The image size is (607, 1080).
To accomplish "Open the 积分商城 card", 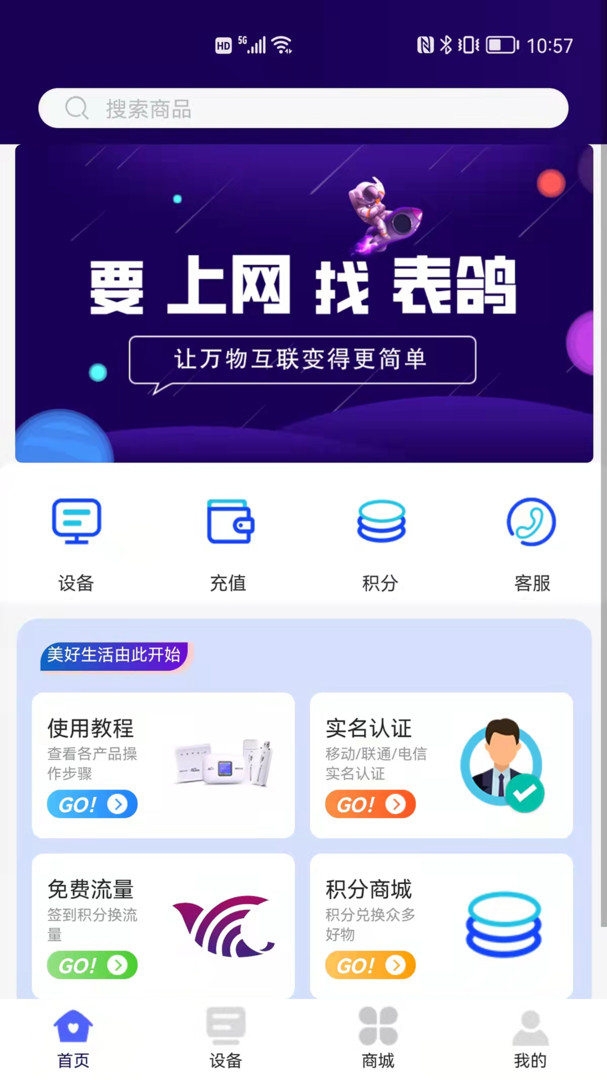I will pyautogui.click(x=441, y=925).
